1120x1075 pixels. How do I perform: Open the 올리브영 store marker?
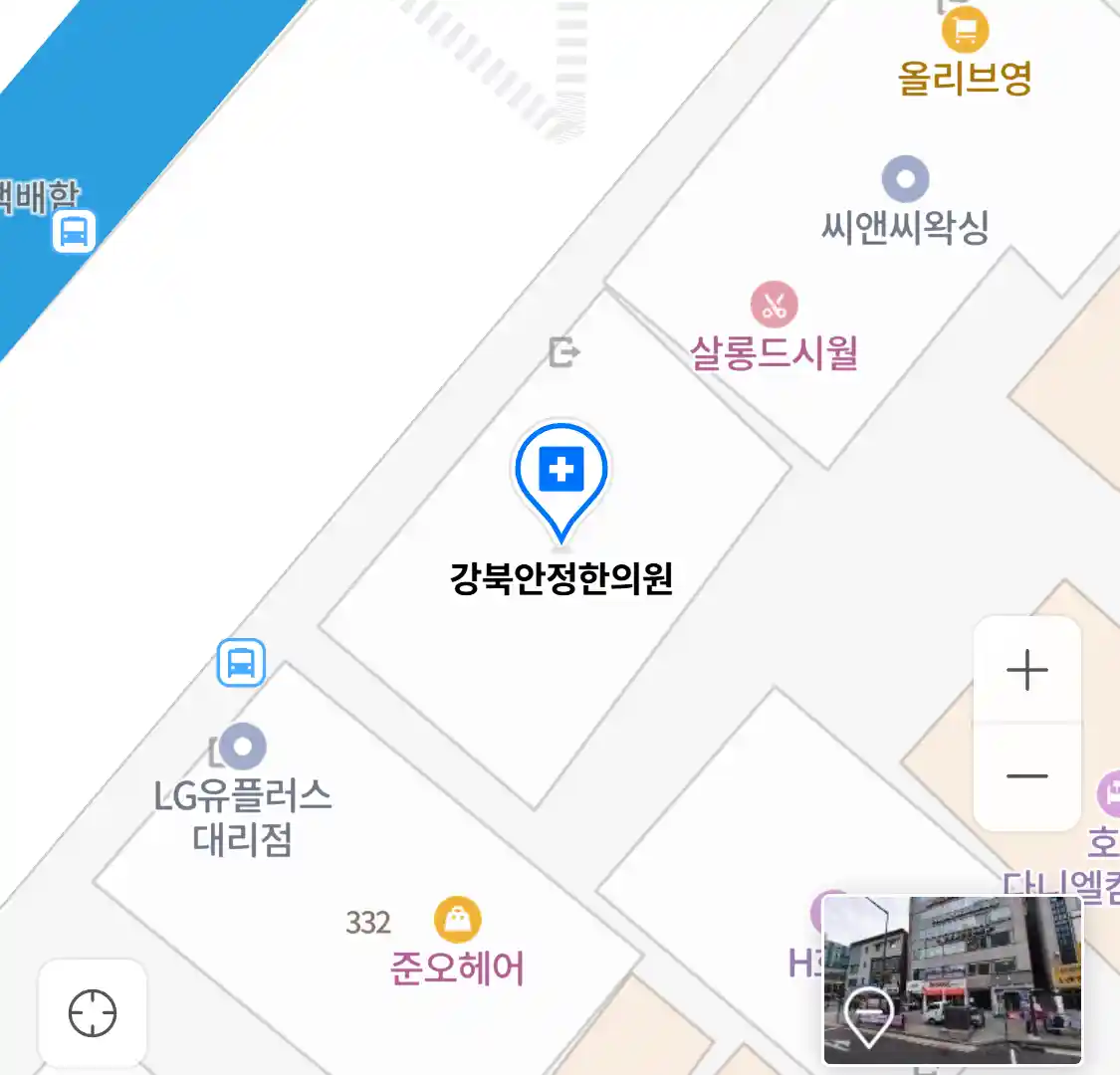[x=965, y=31]
